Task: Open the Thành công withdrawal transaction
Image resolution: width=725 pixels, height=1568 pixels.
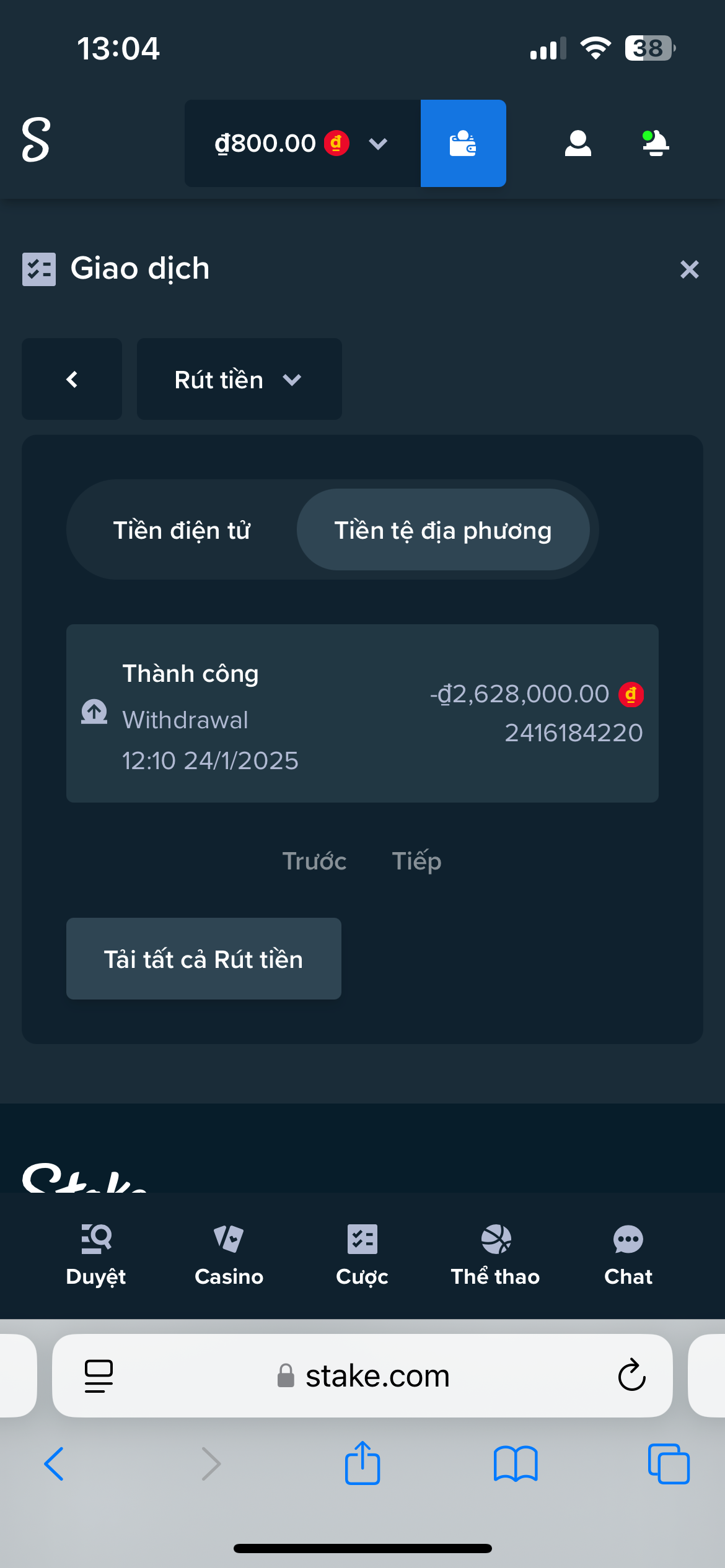Action: (x=362, y=713)
